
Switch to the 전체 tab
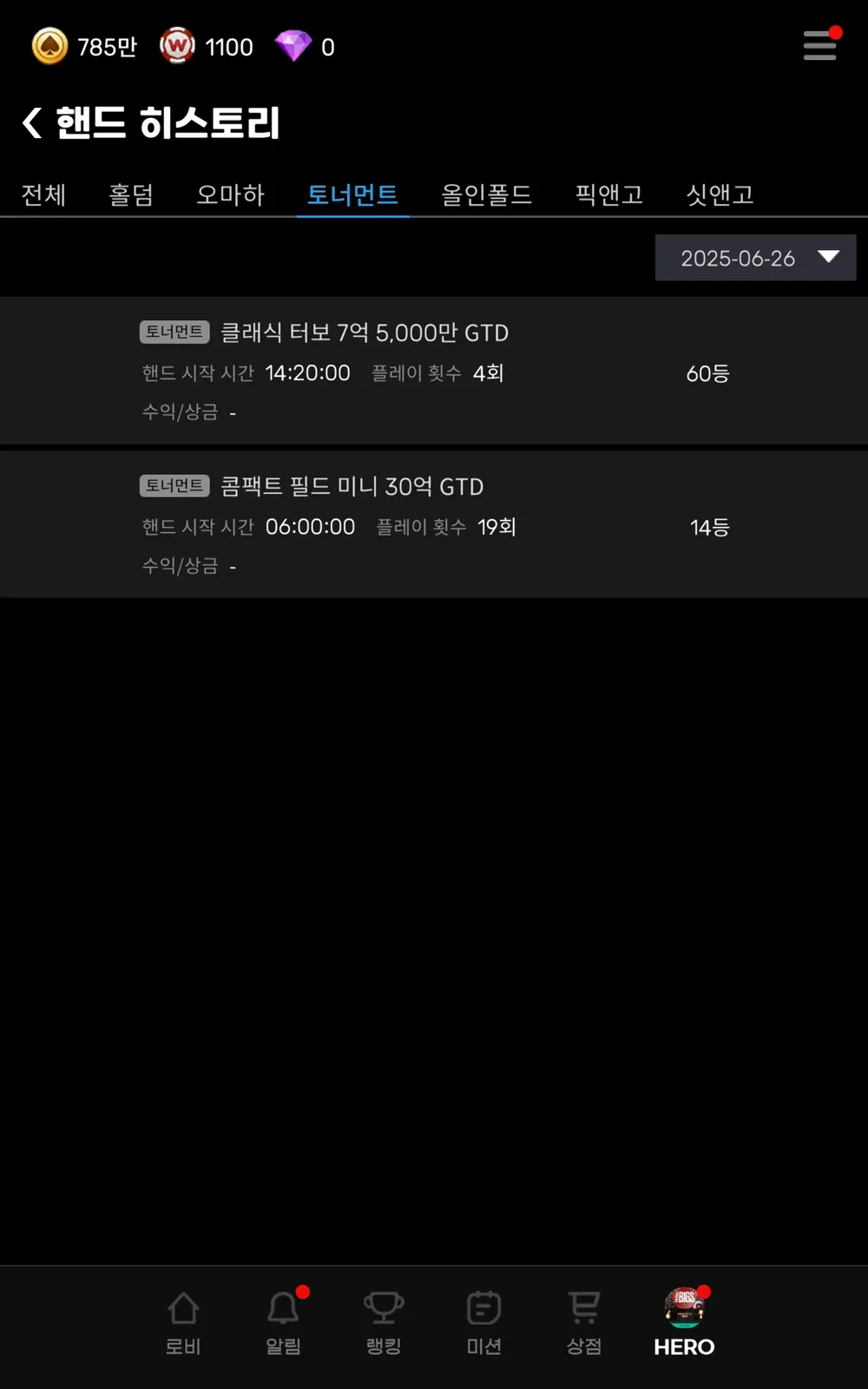tap(43, 194)
